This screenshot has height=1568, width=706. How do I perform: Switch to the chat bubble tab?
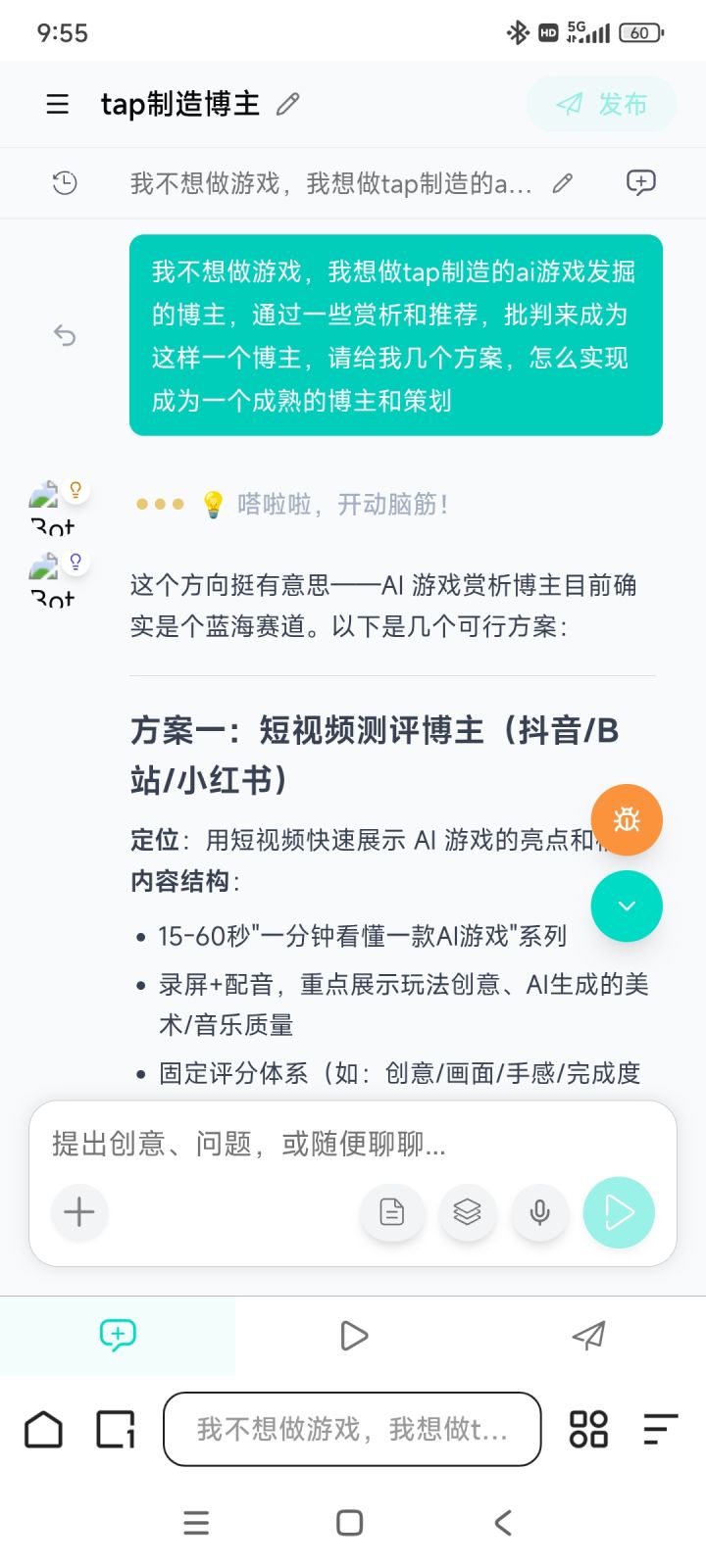(117, 1335)
